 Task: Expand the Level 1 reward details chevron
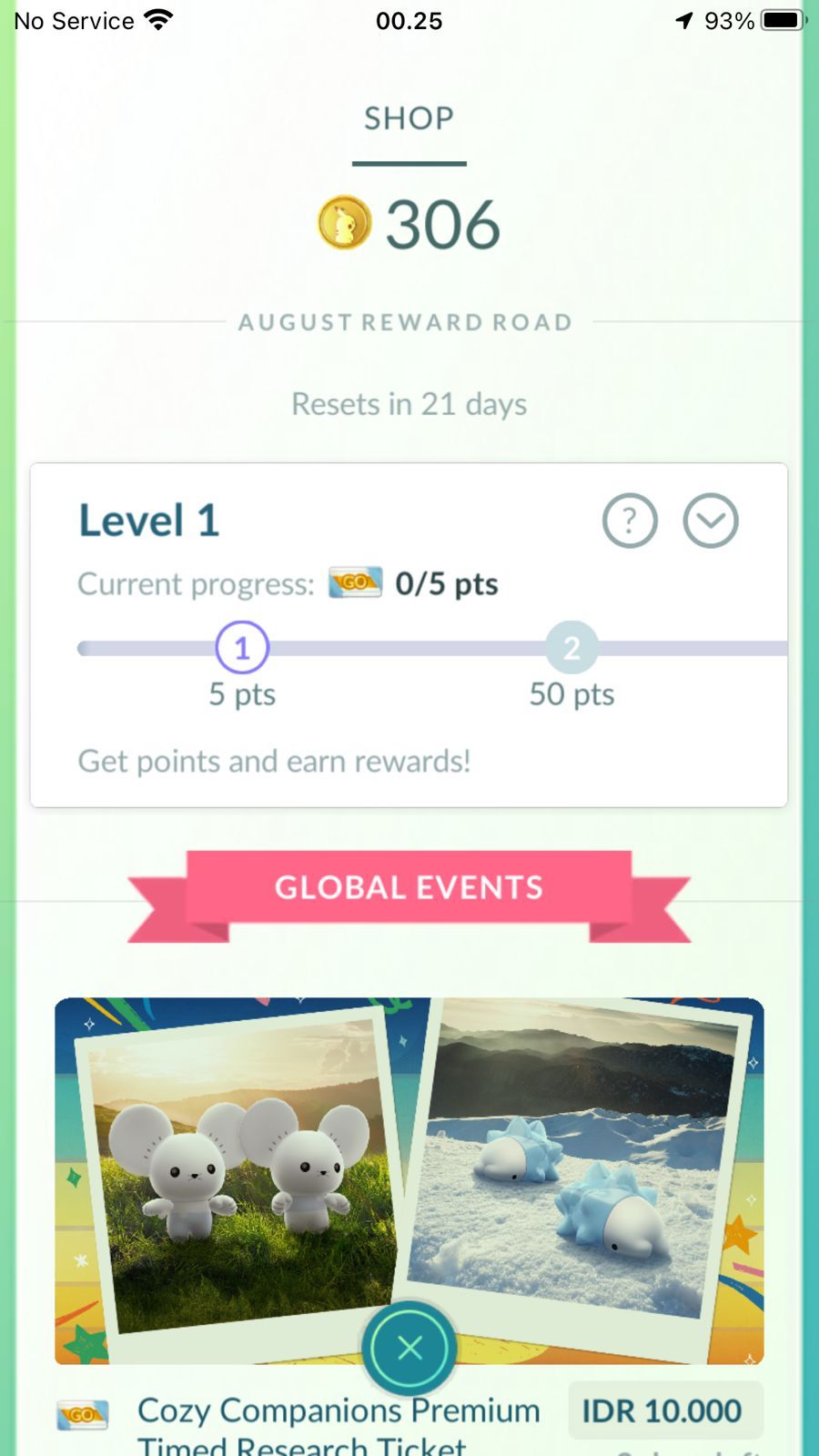coord(711,521)
